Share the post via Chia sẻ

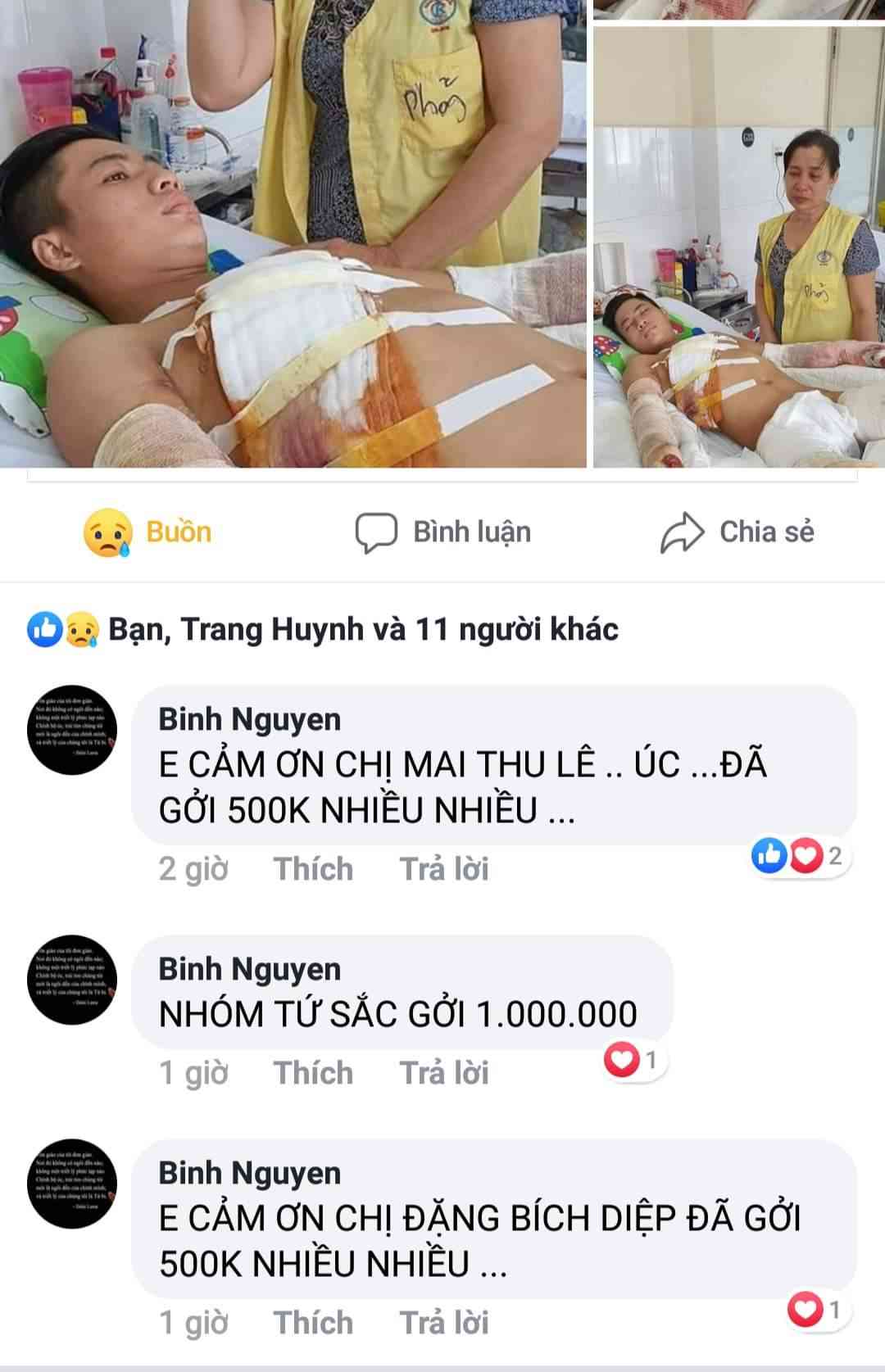737,532
